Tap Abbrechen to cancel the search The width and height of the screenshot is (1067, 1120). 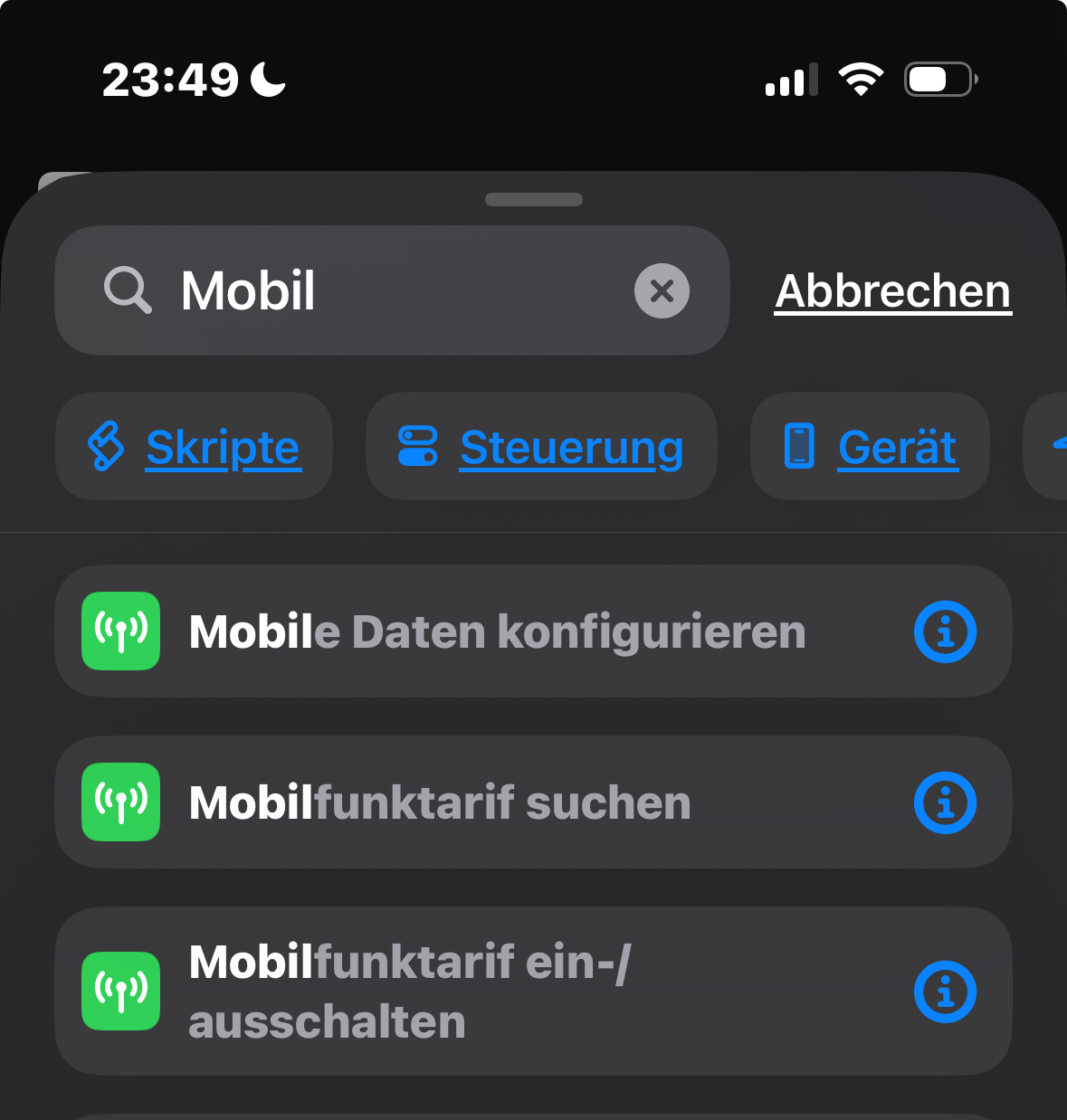892,291
